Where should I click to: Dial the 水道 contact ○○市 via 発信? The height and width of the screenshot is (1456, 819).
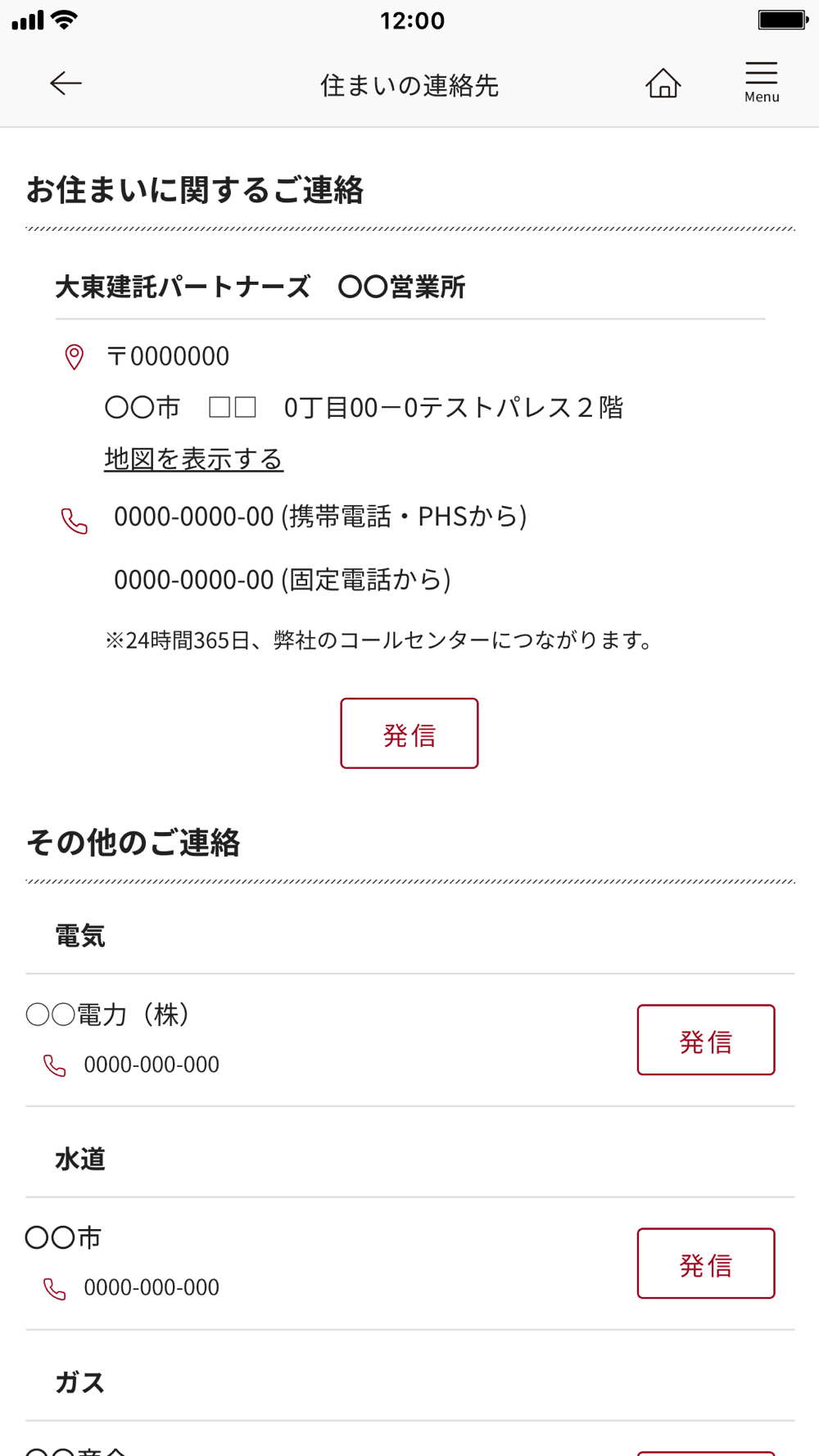(705, 1263)
